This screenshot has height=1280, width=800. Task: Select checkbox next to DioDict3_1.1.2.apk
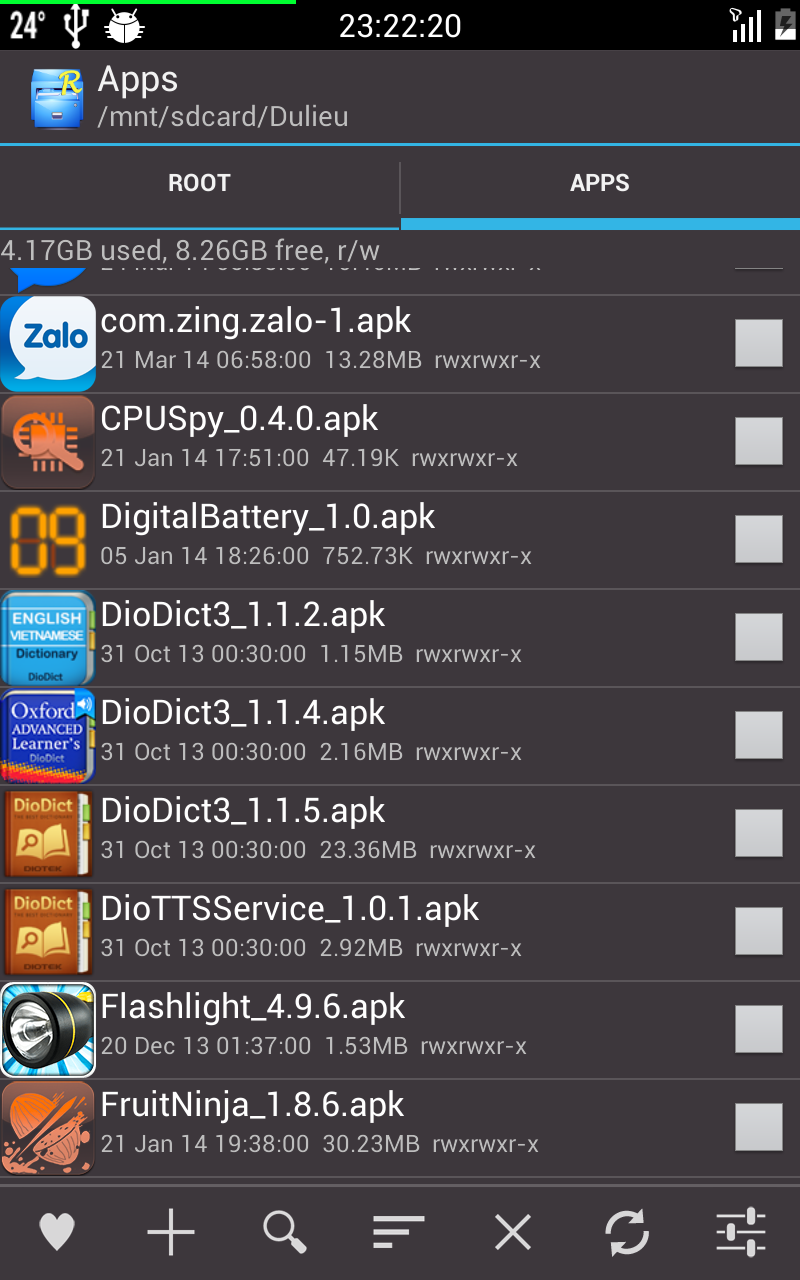[x=759, y=638]
